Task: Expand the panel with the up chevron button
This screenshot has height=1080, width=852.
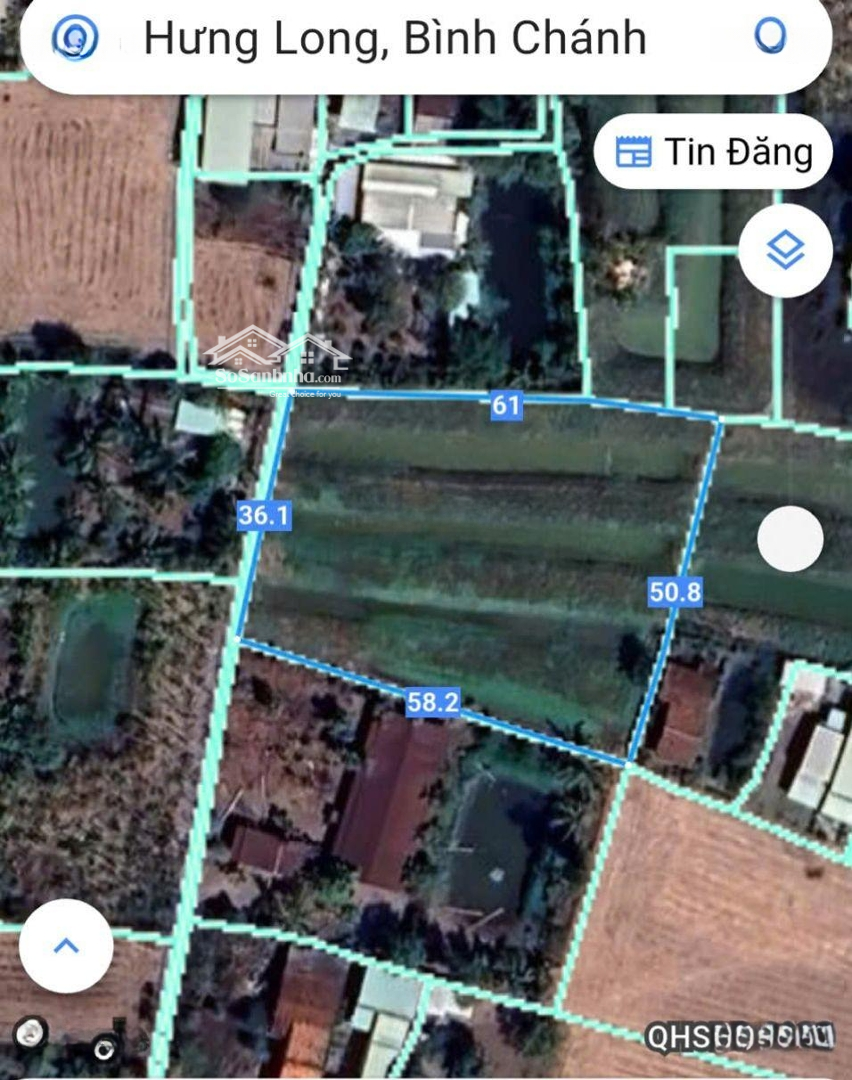Action: pyautogui.click(x=66, y=946)
